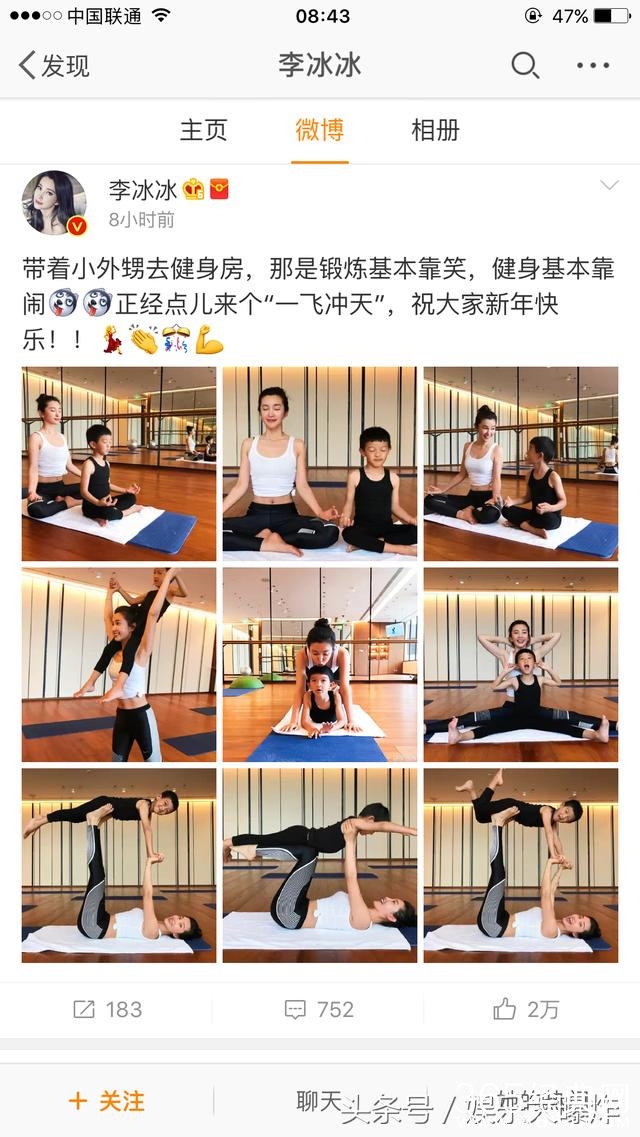
Task: Switch to the 相册 tab
Action: (436, 130)
